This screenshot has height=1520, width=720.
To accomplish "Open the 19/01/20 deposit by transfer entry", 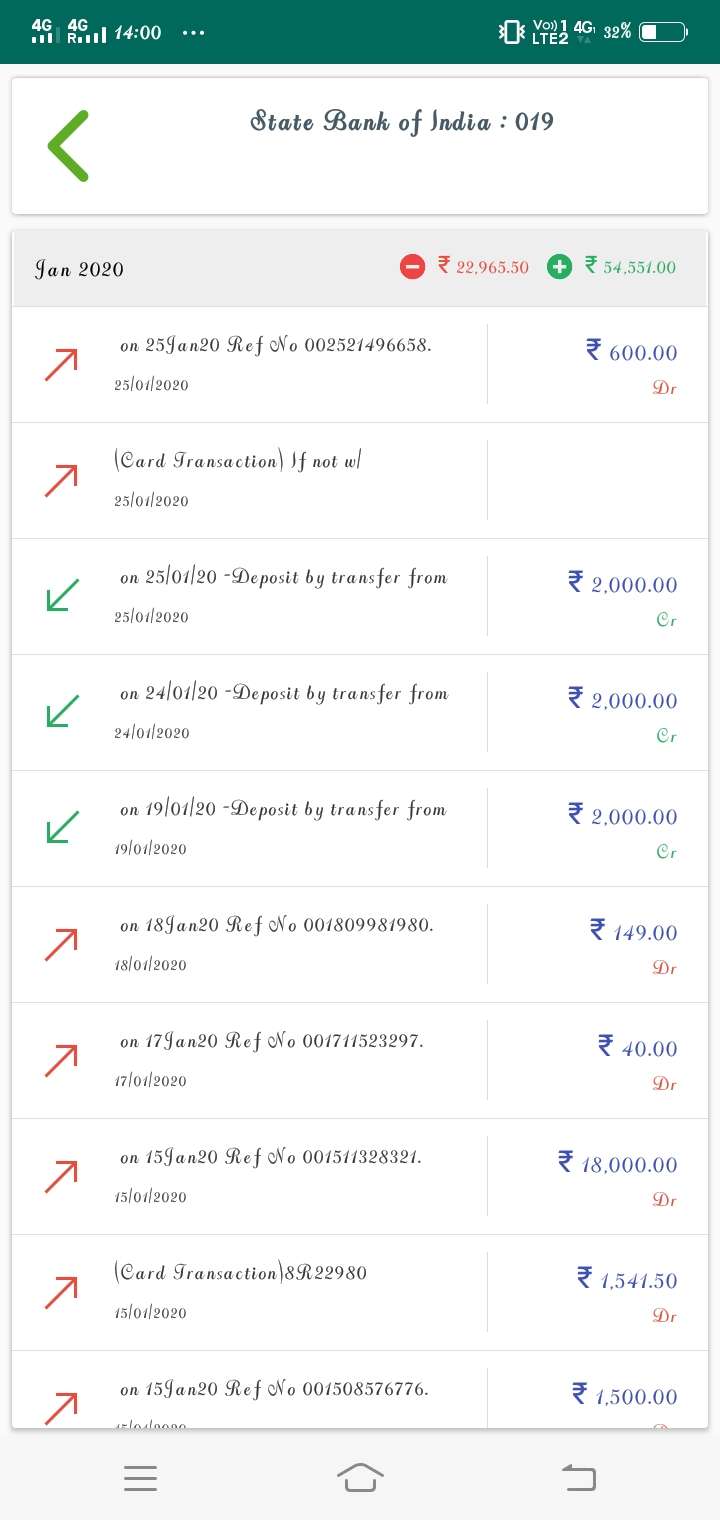I will pos(360,829).
